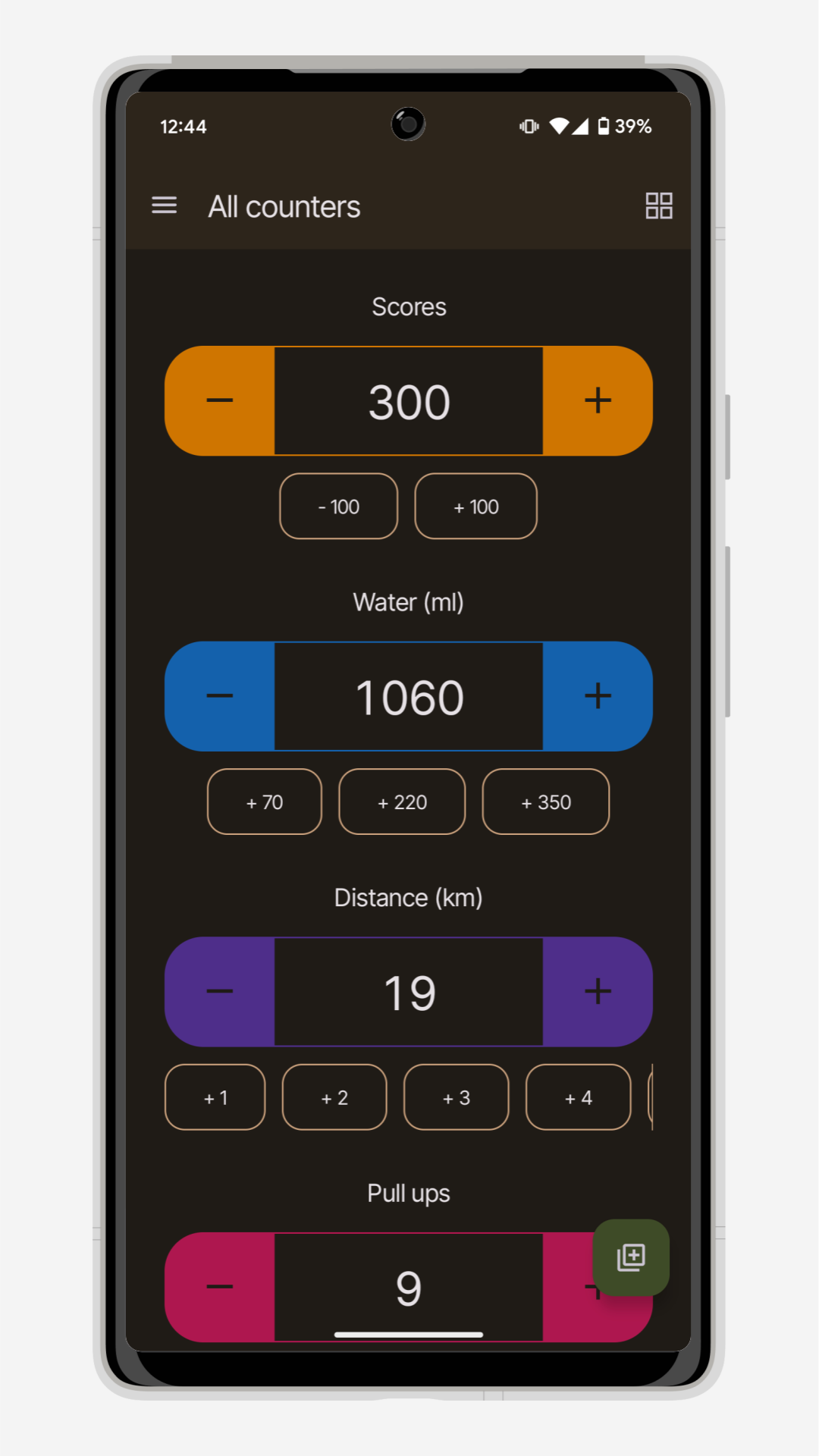Tap plus on the Water counter
The image size is (819, 1456).
598,696
